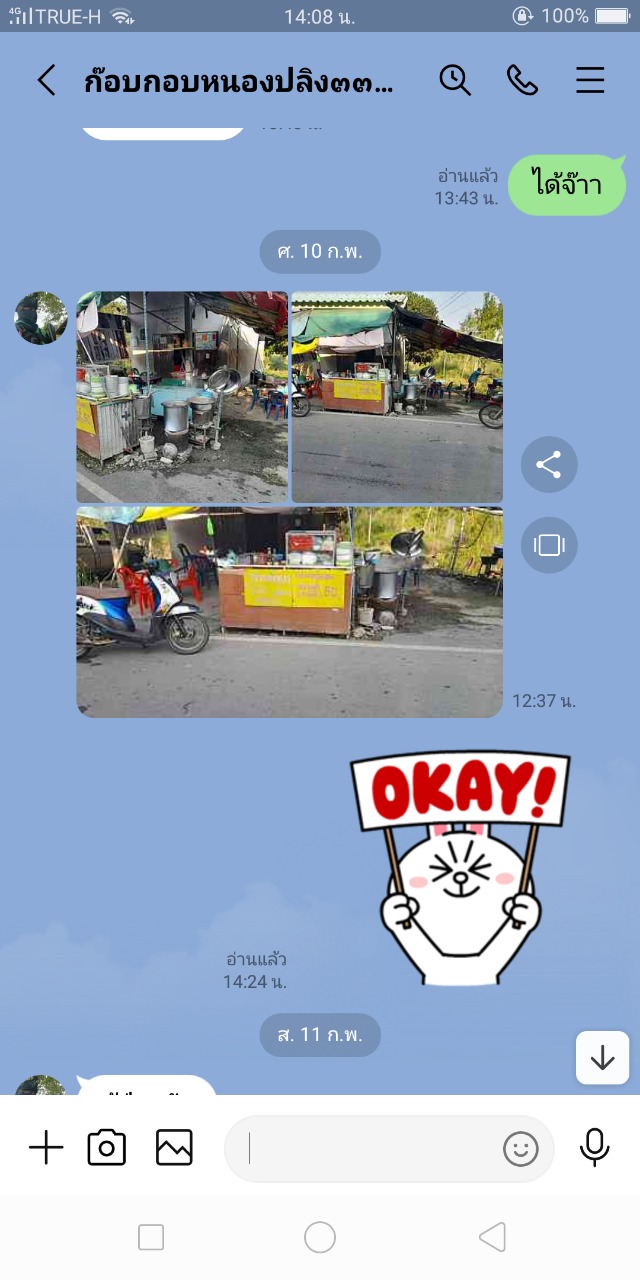
Task: View the wide photo with the motorbike
Action: [x=290, y=612]
